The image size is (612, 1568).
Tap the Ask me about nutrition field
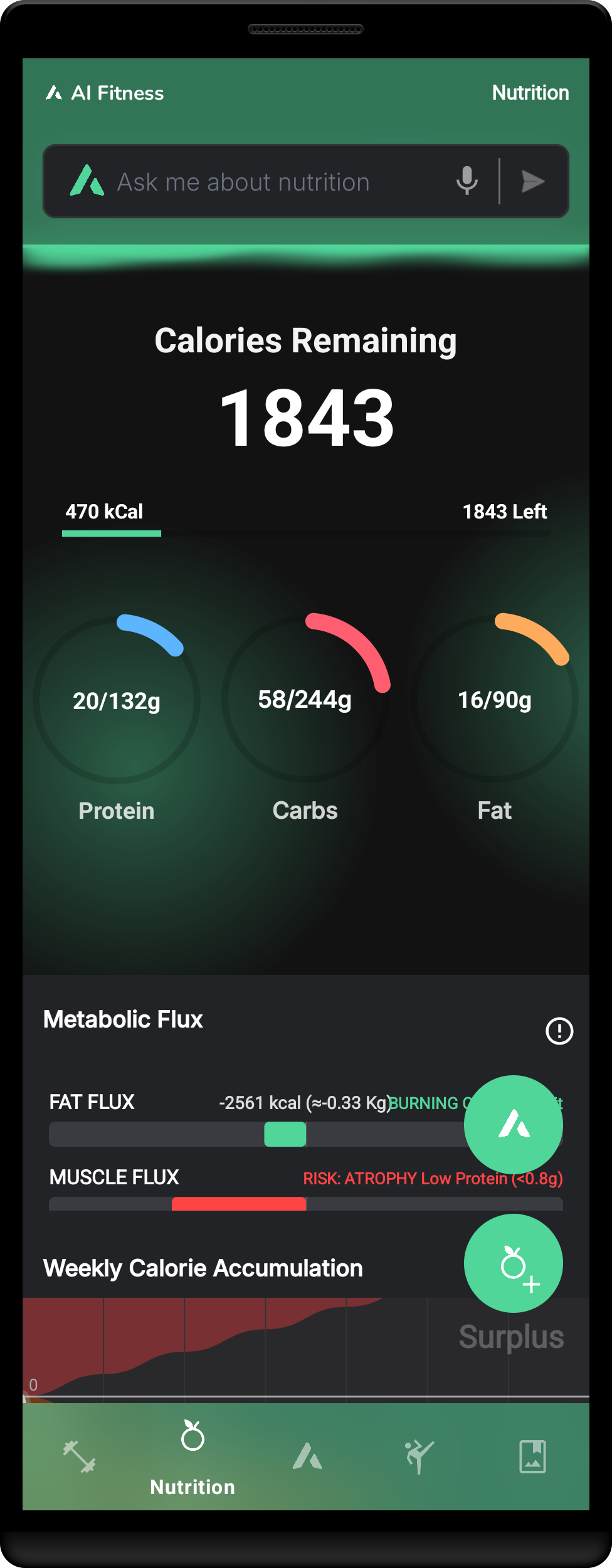pyautogui.click(x=263, y=182)
